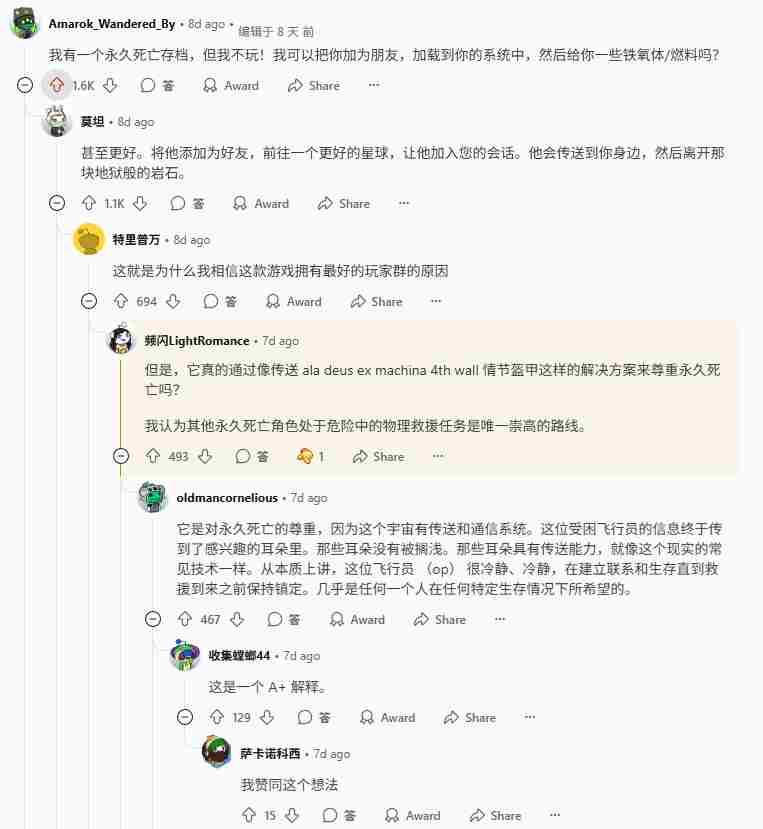This screenshot has height=829, width=763.
Task: Open 莫坦's user profile
Action: [92, 121]
